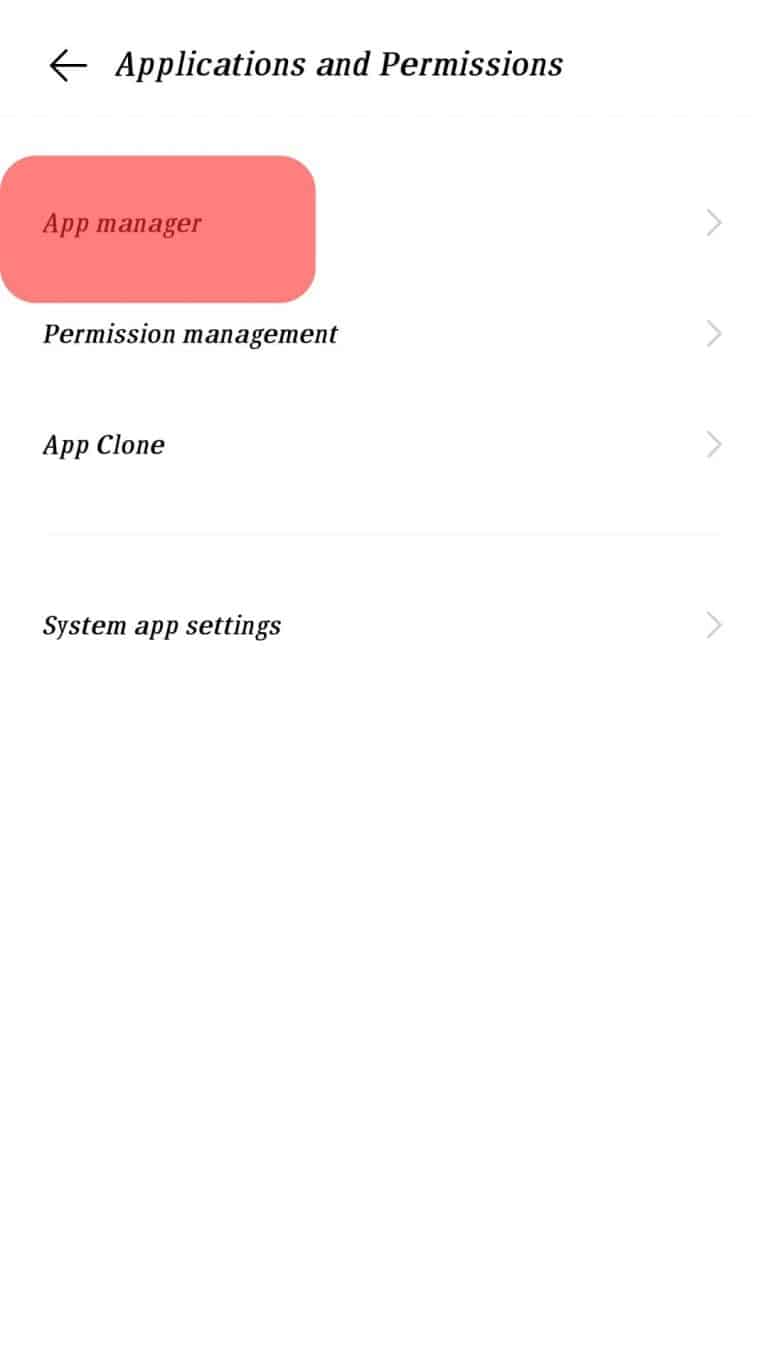768x1365 pixels.
Task: Select App Clone row below Permission management
Action: (104, 444)
